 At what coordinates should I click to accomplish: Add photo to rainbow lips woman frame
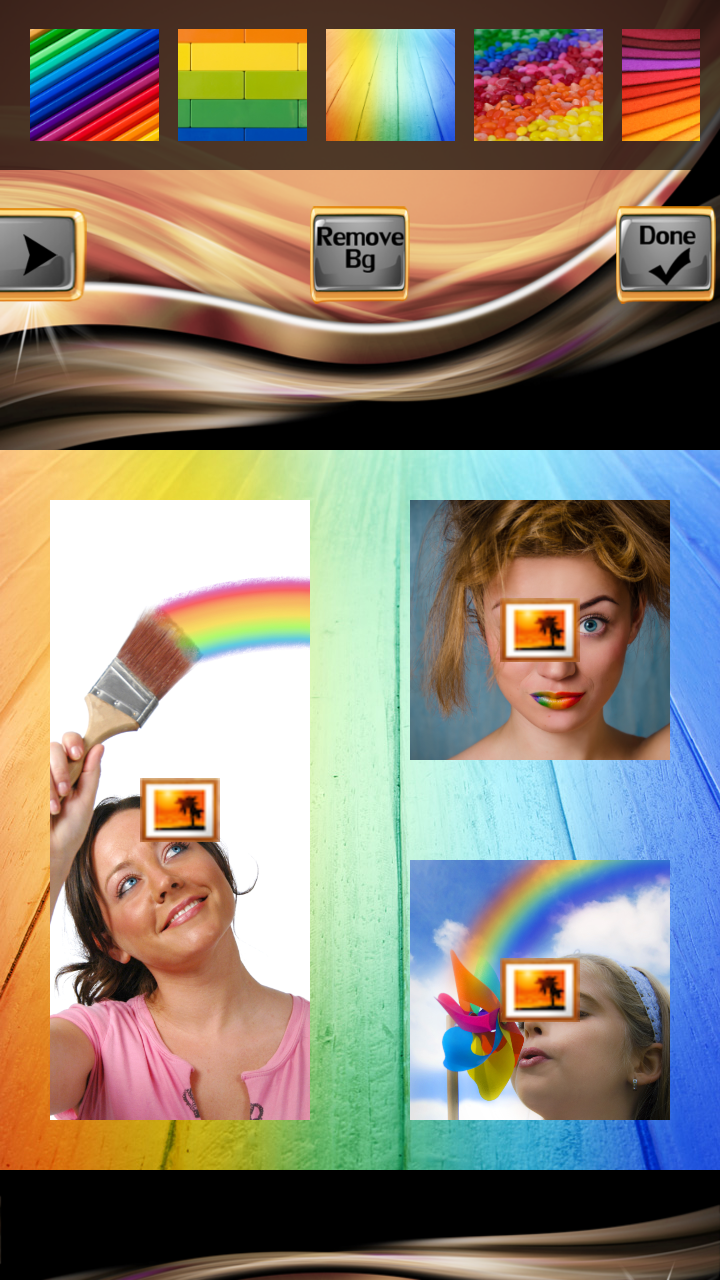pos(540,630)
